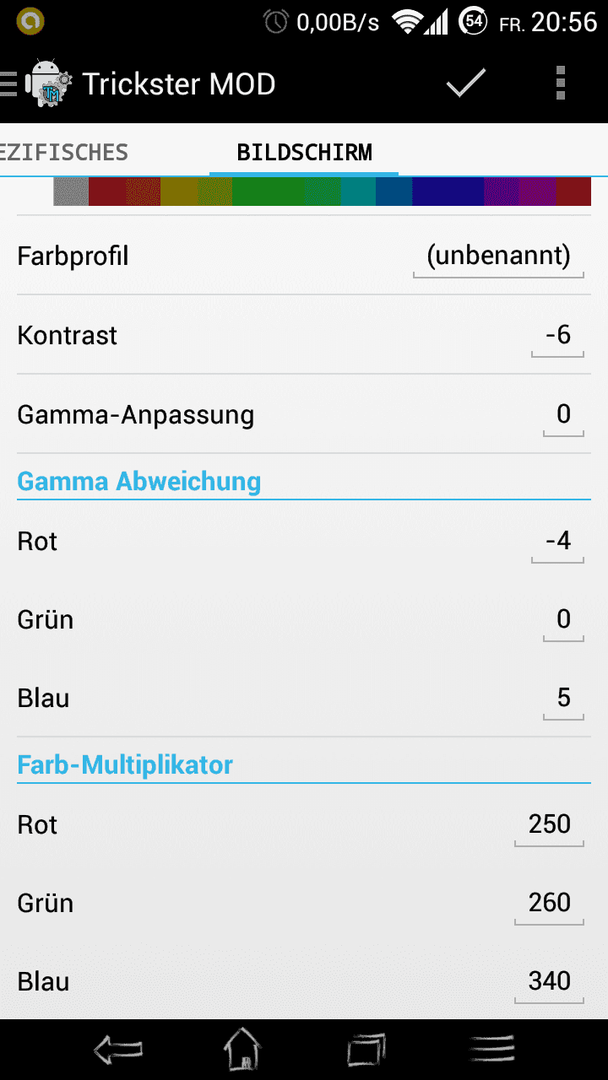The image size is (608, 1080).
Task: Change Rot multiplier value 250
Action: (x=549, y=825)
